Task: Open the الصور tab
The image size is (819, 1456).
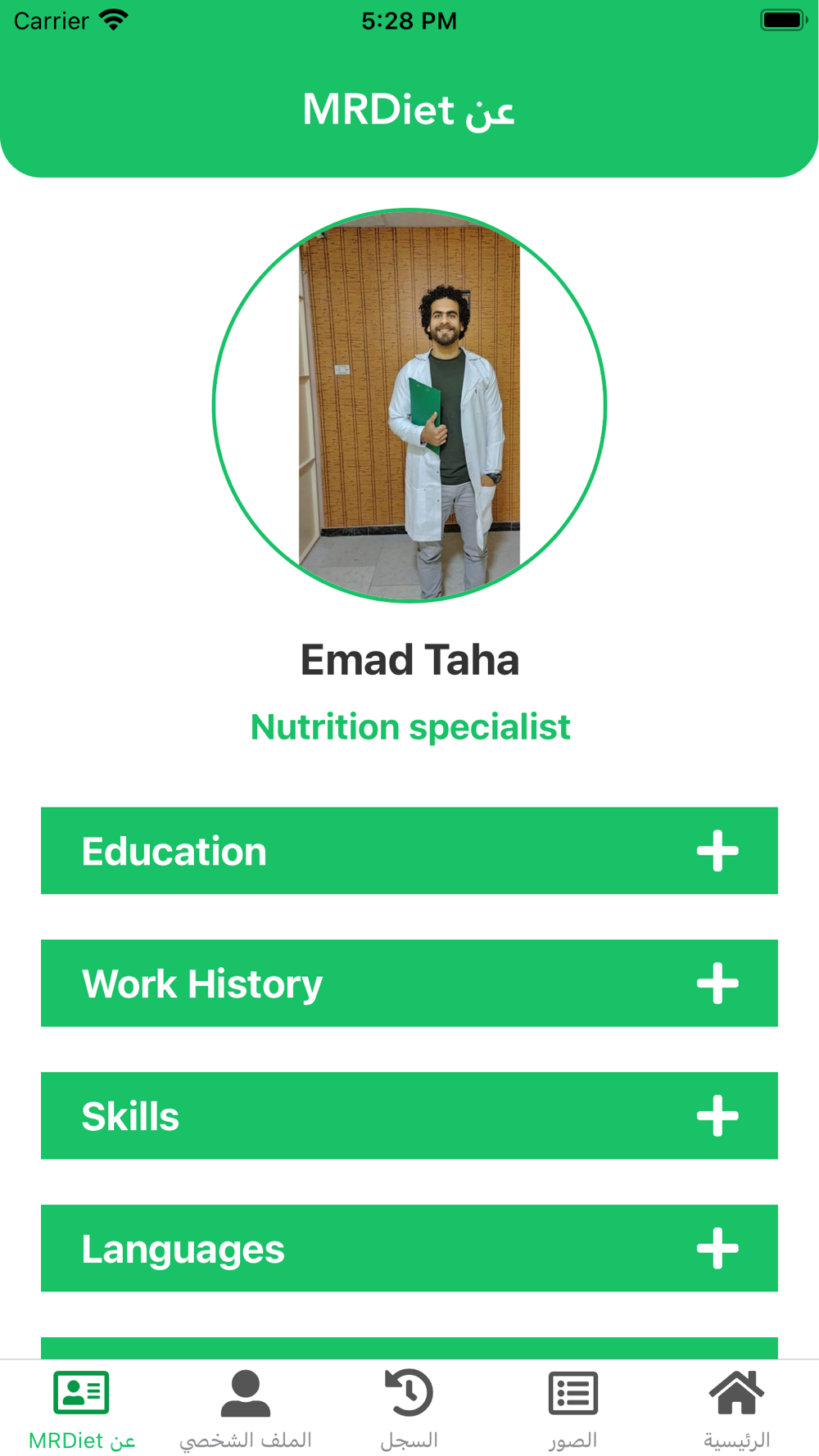Action: pos(572,1408)
